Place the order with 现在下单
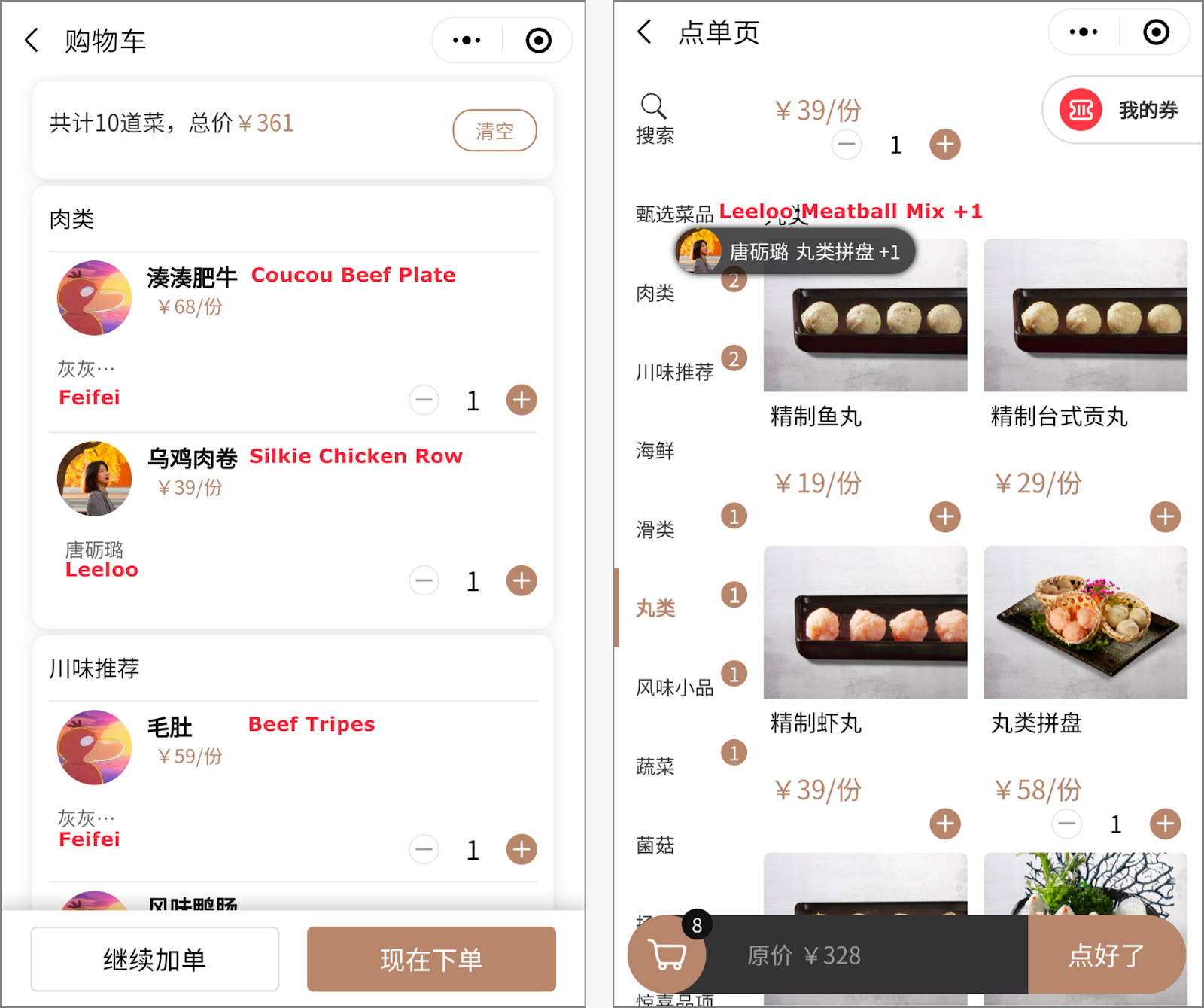The image size is (1204, 1008). click(x=431, y=959)
